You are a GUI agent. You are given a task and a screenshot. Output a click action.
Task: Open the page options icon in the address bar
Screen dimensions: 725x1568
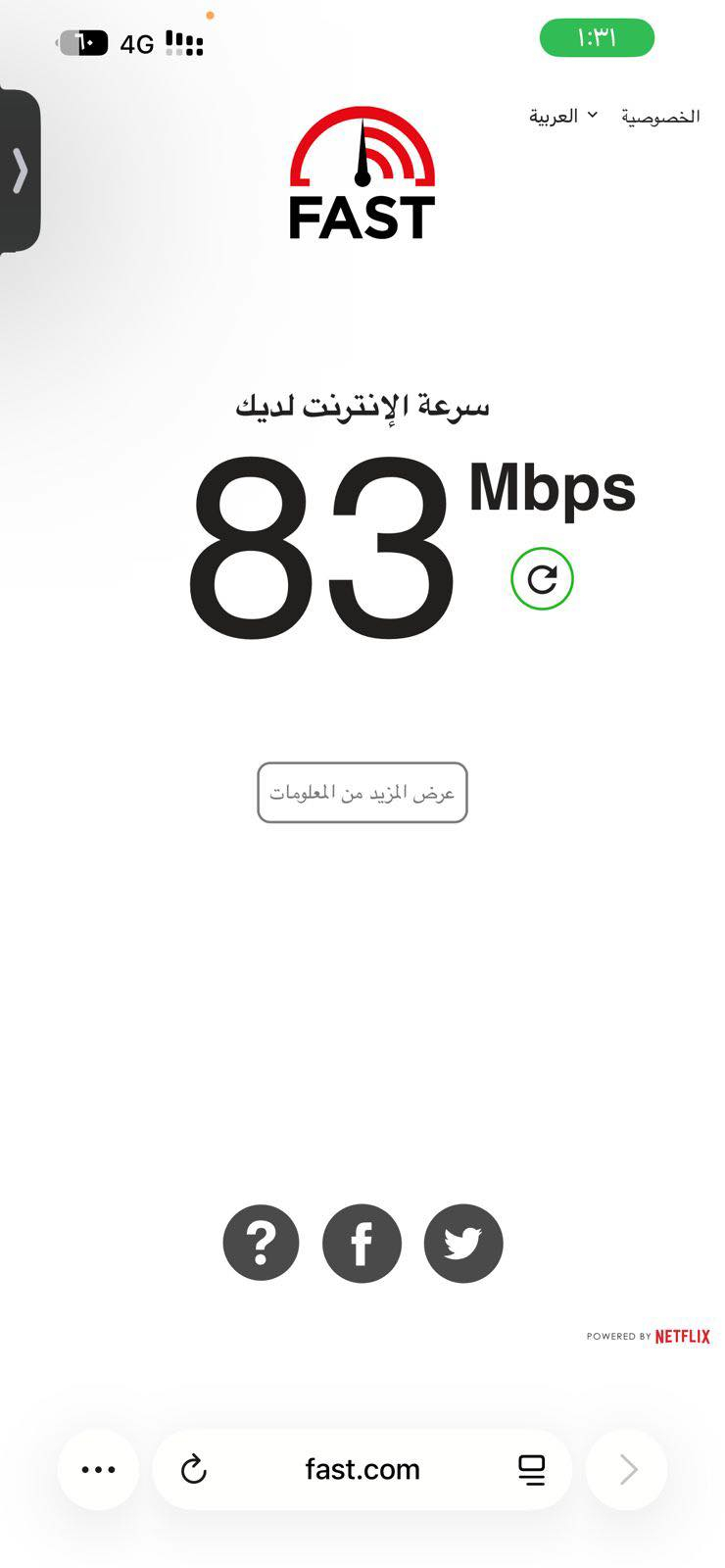pos(531,1469)
